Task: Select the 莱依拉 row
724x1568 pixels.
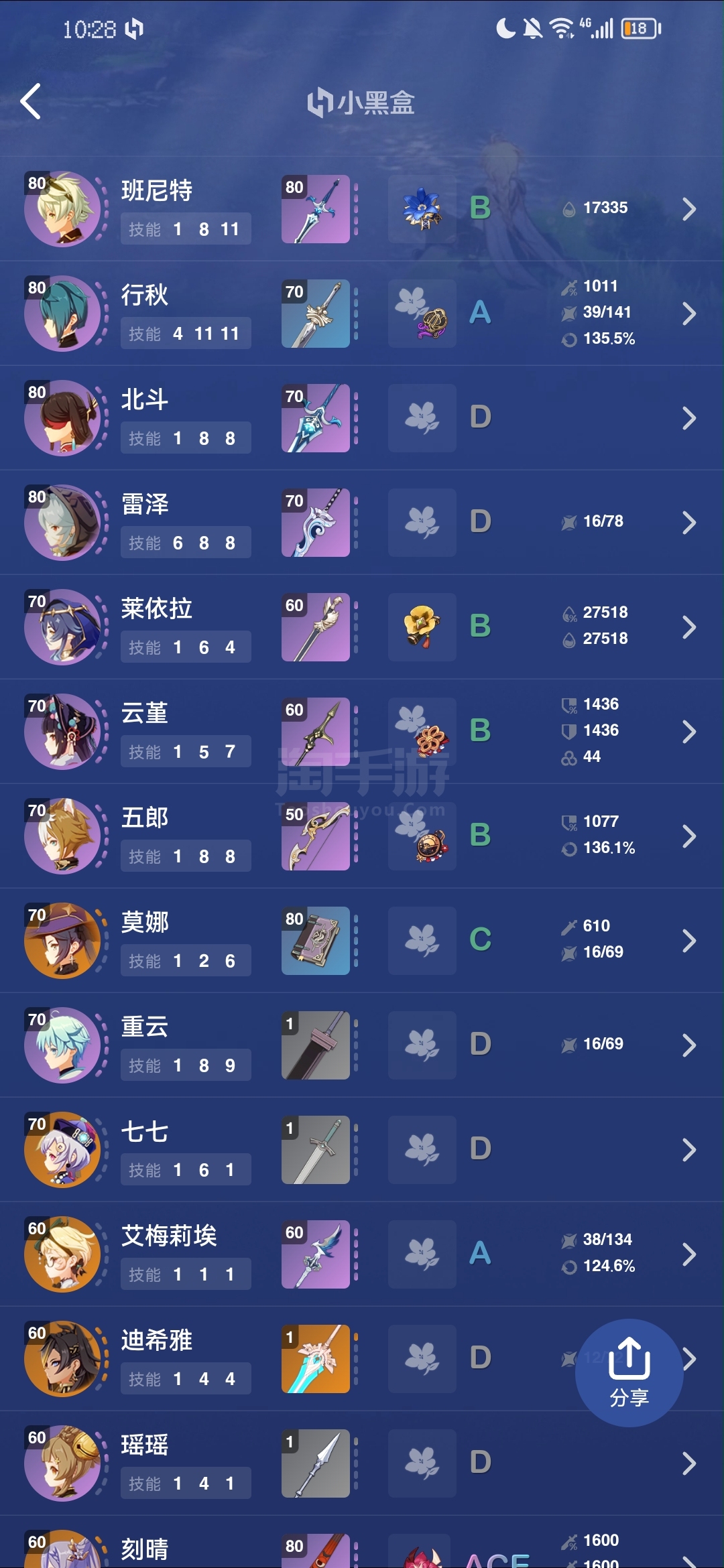Action: 362,627
